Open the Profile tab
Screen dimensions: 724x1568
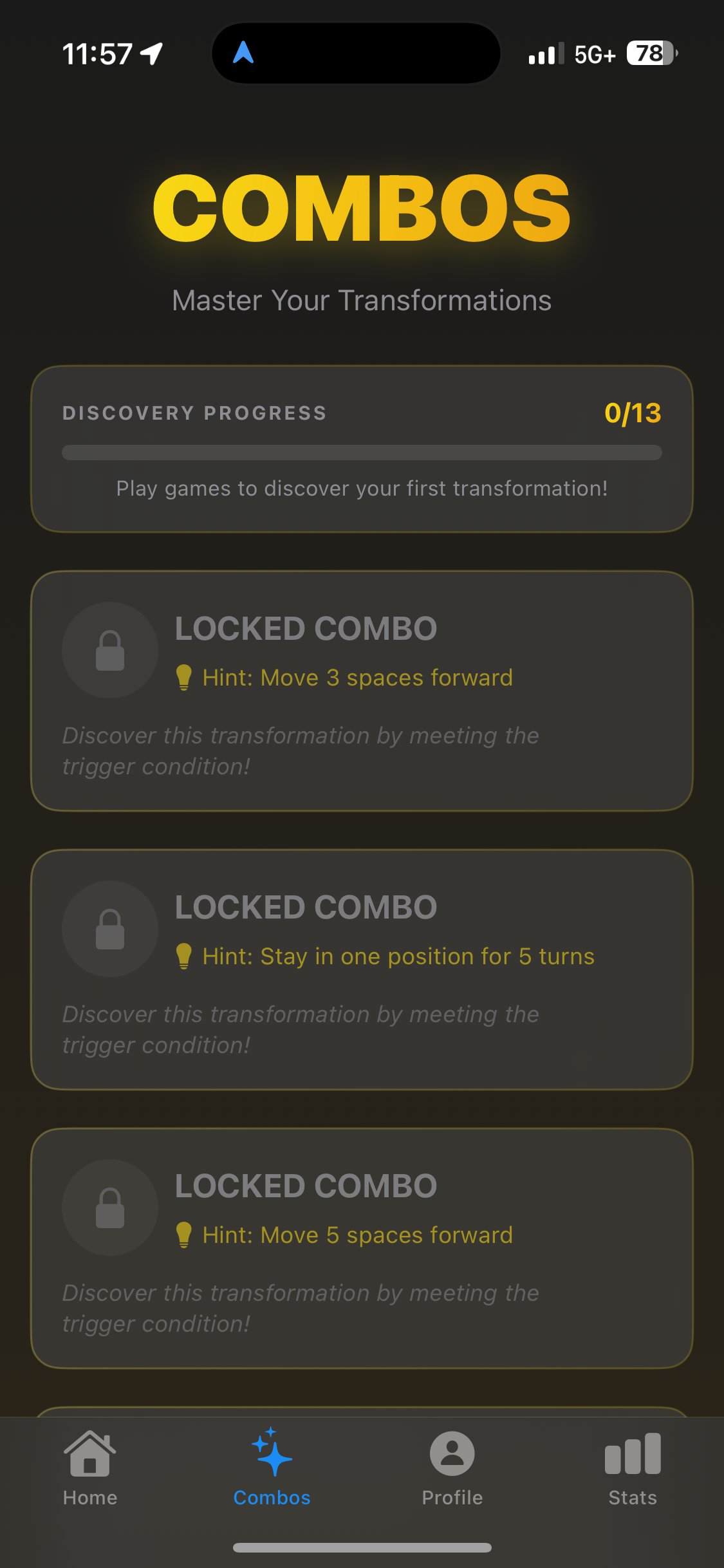tap(452, 1468)
